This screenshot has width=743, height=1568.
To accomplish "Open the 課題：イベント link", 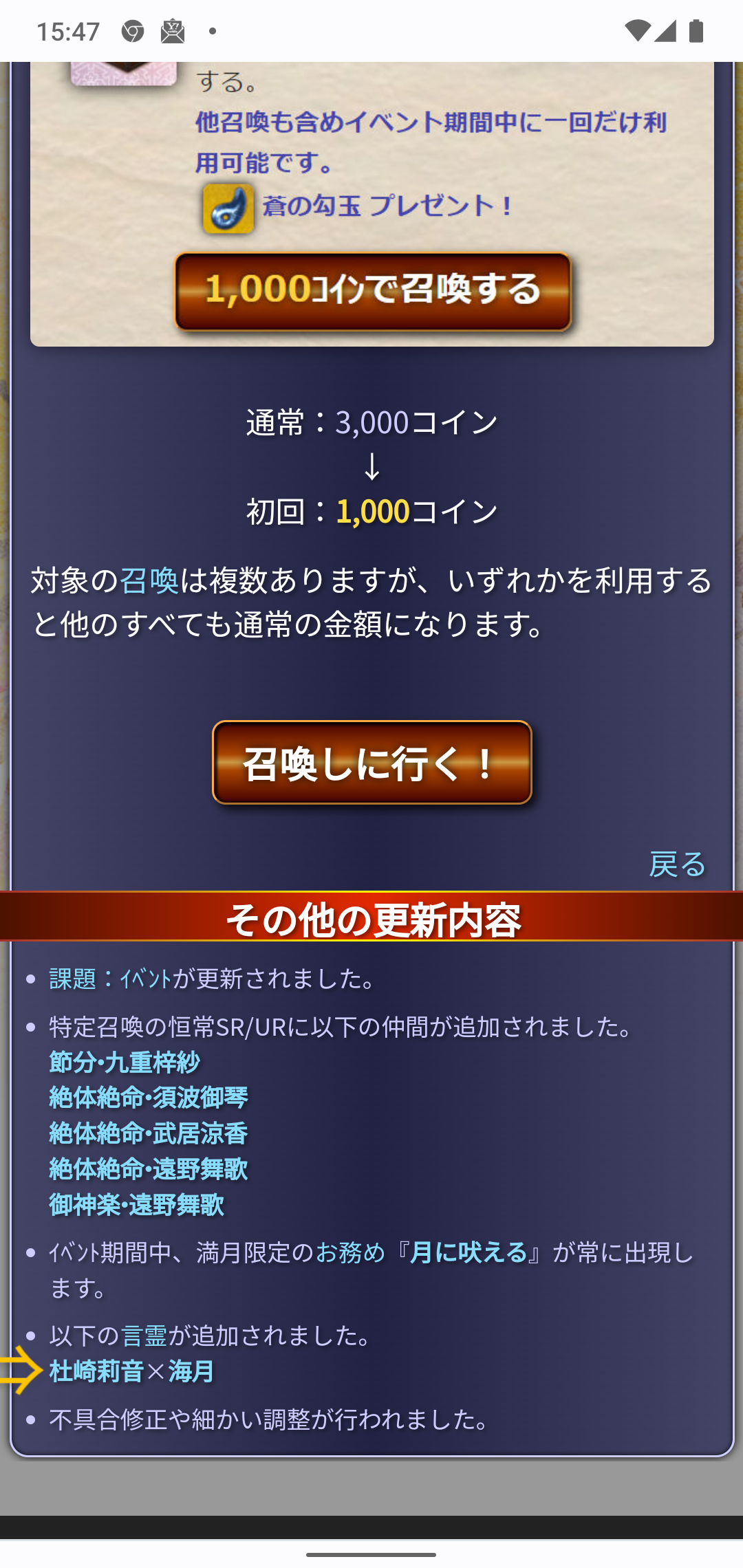I will tap(110, 978).
